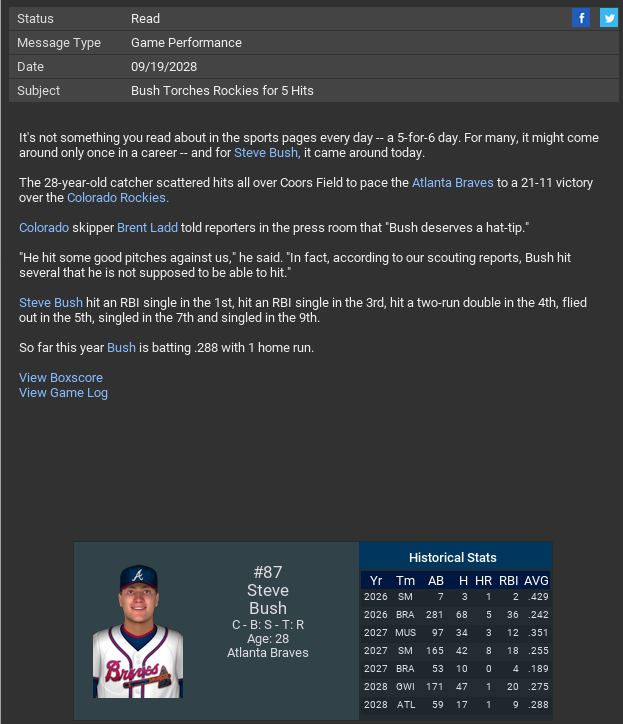
Task: Share this message on Facebook
Action: [x=581, y=18]
